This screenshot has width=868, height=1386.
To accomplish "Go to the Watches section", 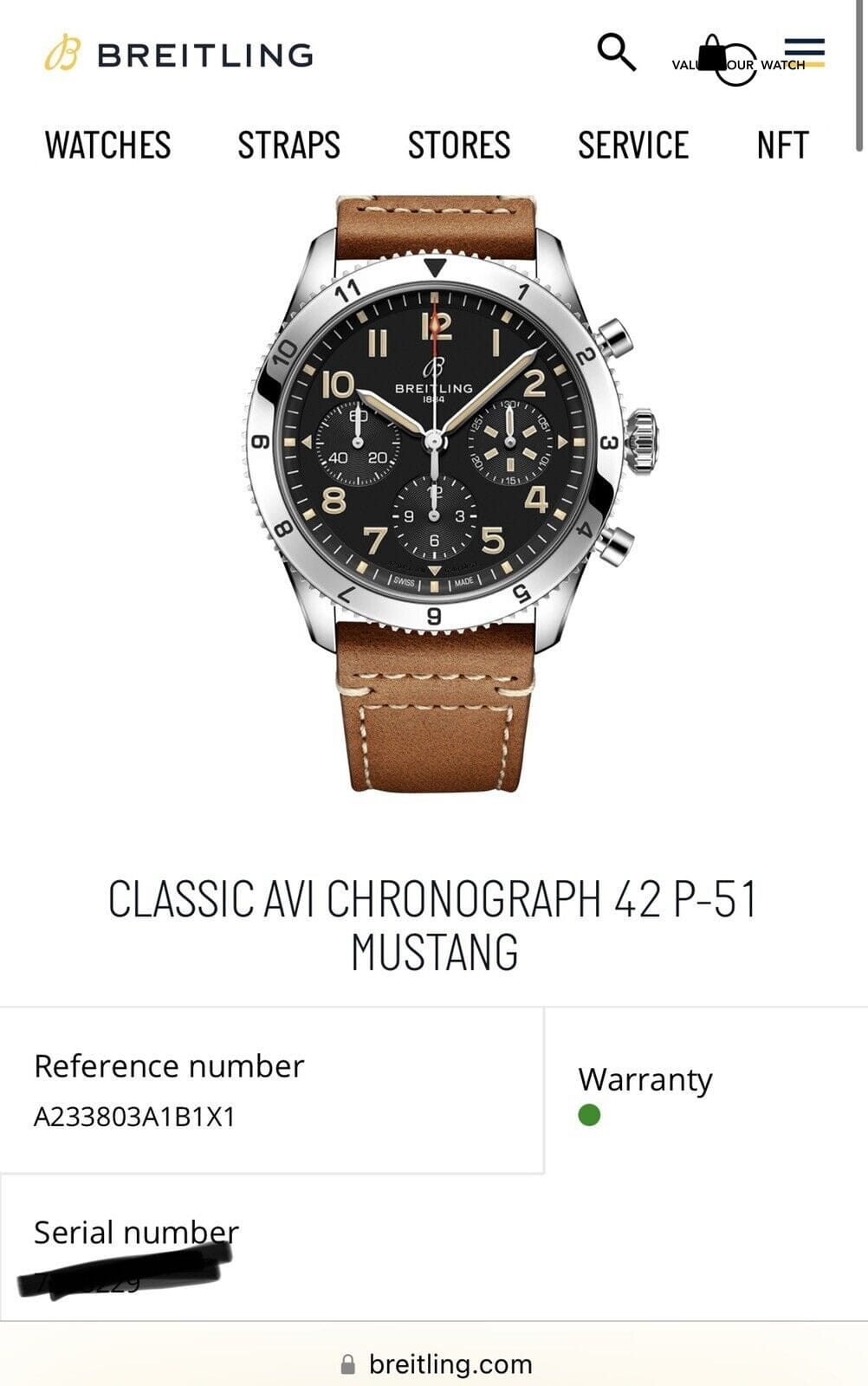I will [108, 145].
